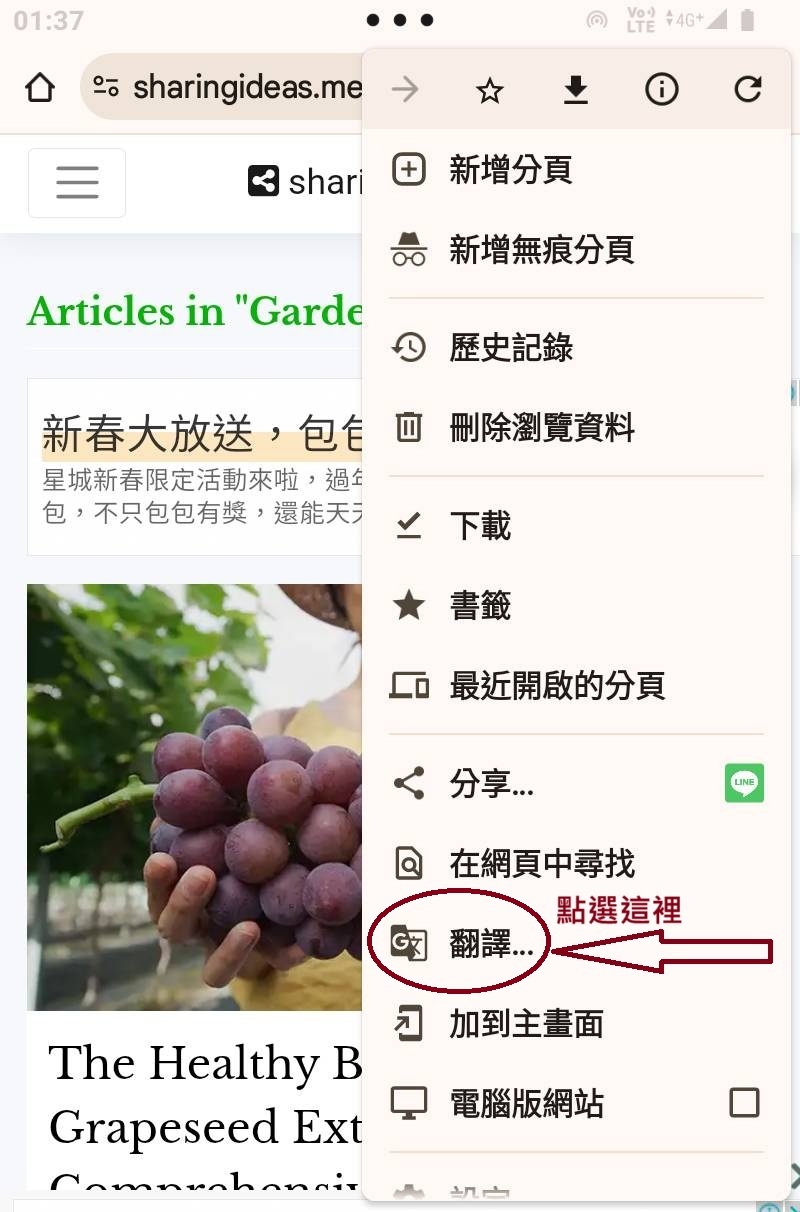Check the 電腦版網站 desktop site box

pos(744,1103)
